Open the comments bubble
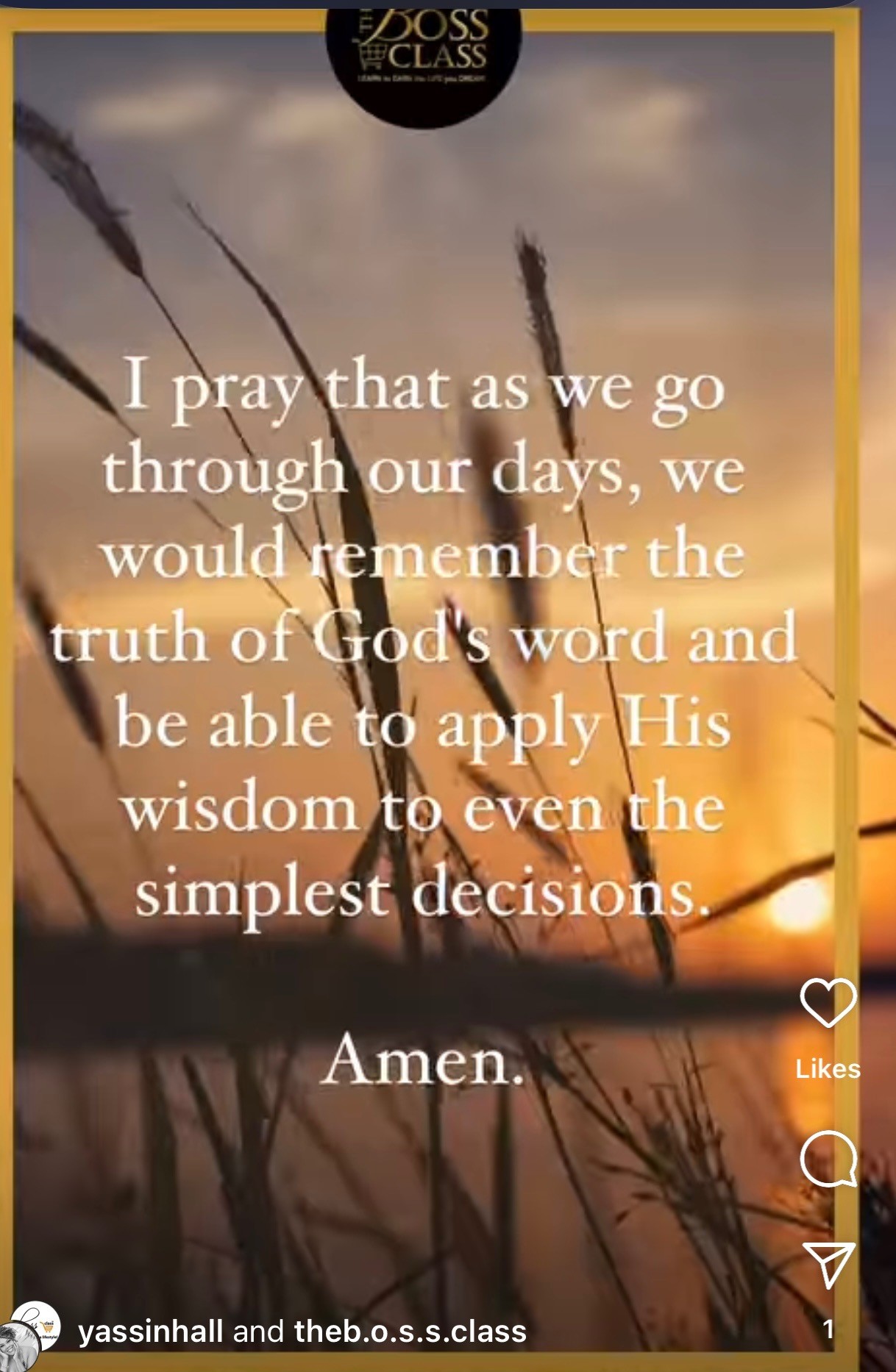The image size is (896, 1372). click(x=828, y=1159)
